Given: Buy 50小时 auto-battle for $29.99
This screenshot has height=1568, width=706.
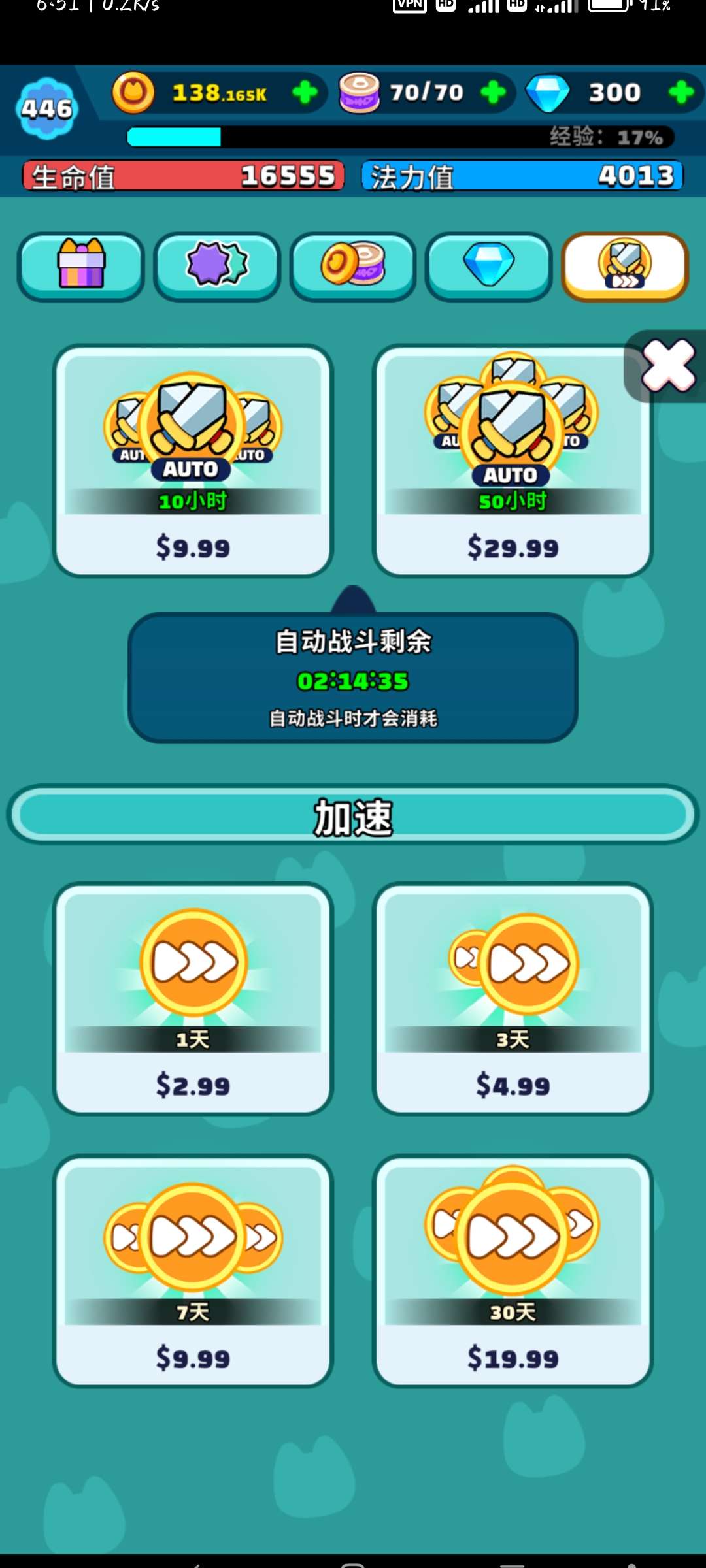Looking at the screenshot, I should click(513, 461).
